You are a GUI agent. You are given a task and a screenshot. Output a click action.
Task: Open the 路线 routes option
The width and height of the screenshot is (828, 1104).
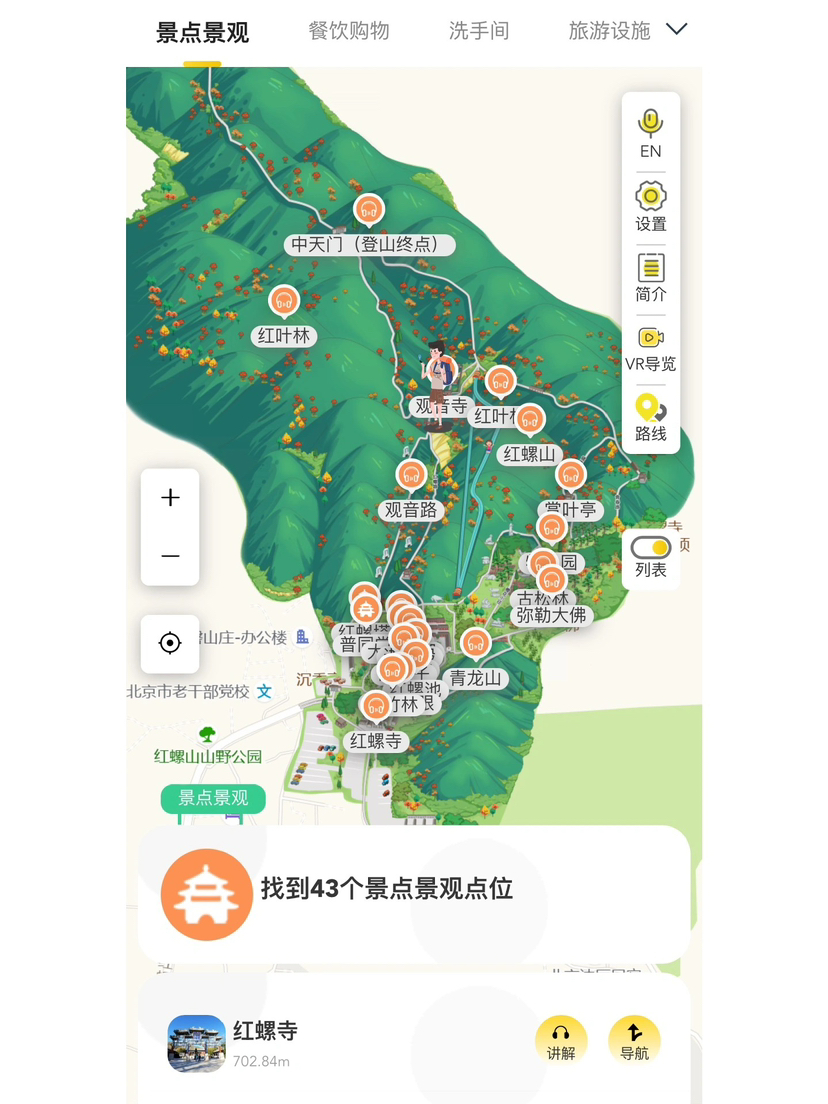tap(651, 417)
